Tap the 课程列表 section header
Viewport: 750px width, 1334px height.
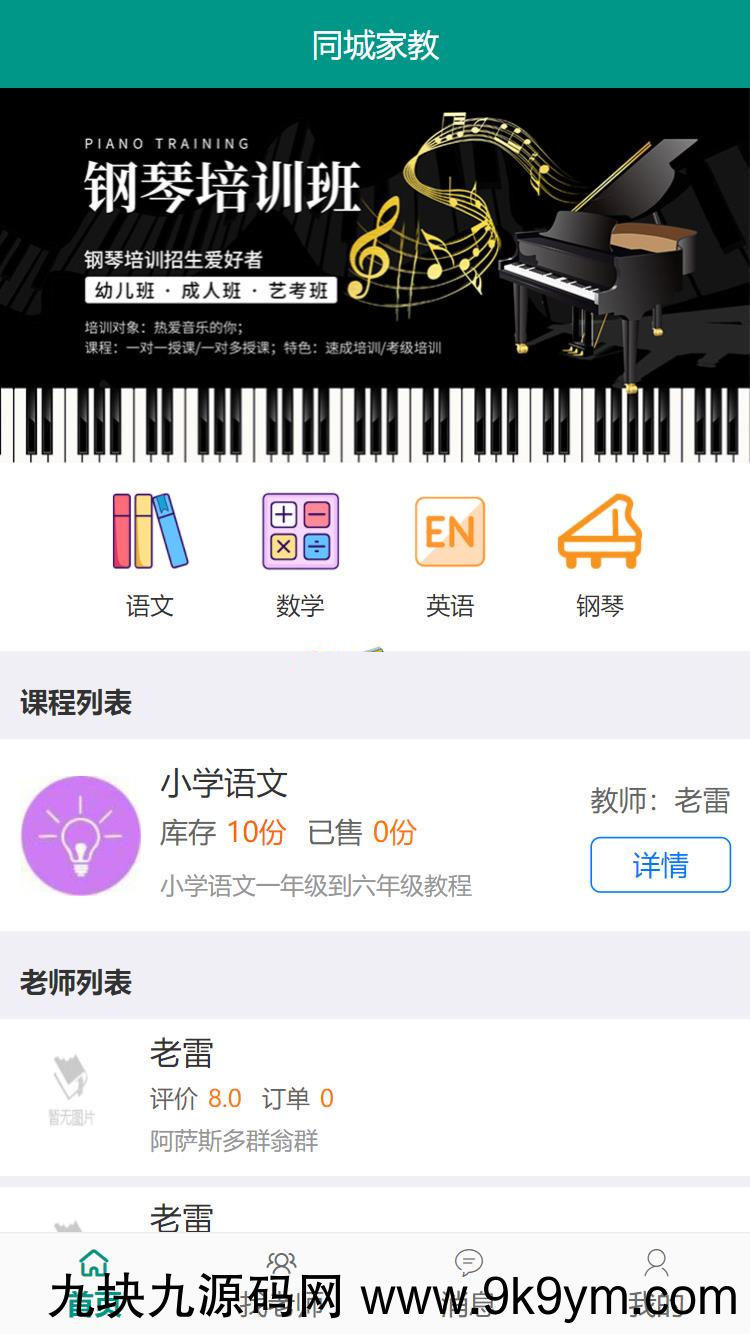(x=77, y=704)
